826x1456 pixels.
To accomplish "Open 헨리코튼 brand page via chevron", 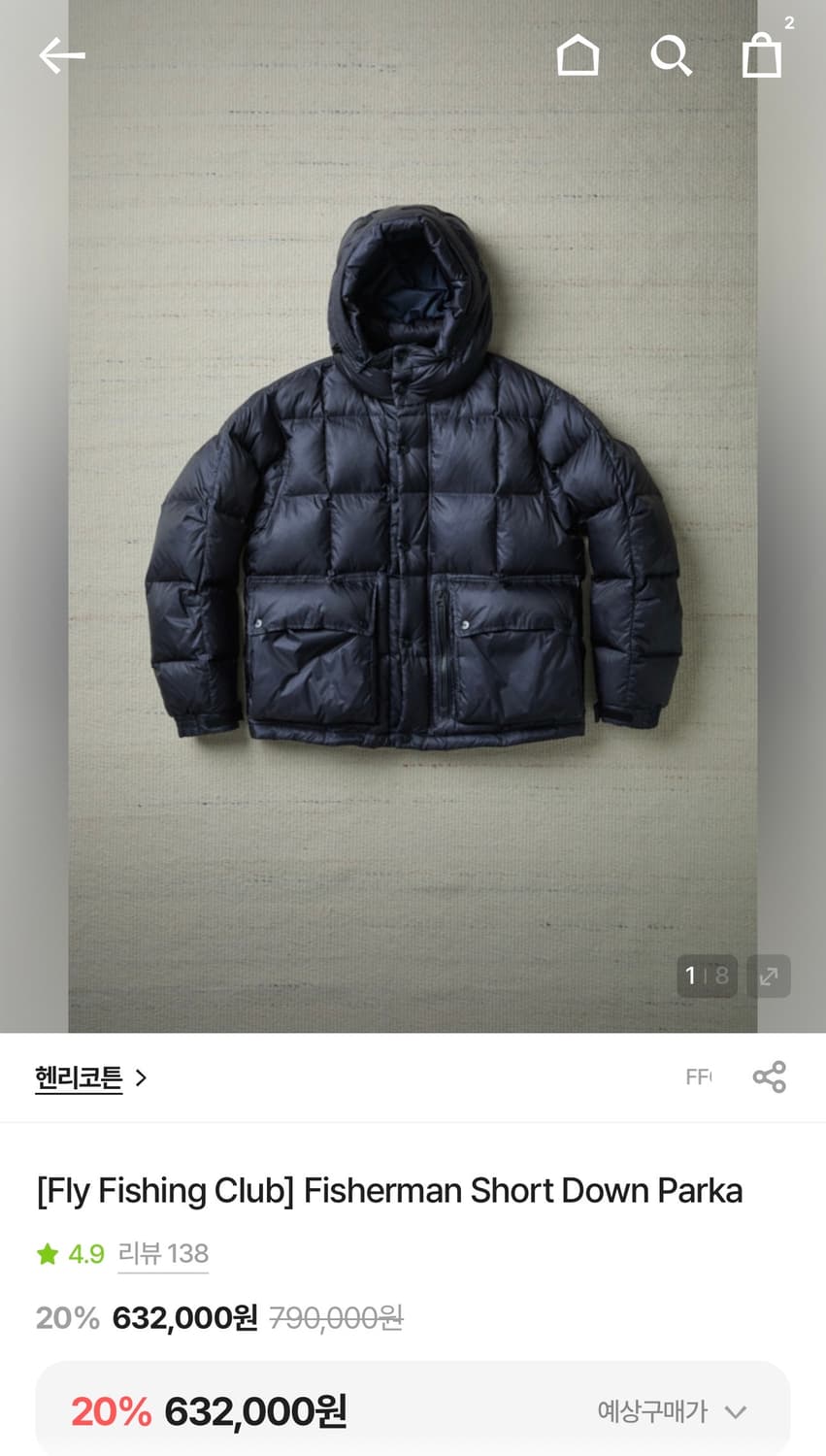I will pyautogui.click(x=142, y=1077).
